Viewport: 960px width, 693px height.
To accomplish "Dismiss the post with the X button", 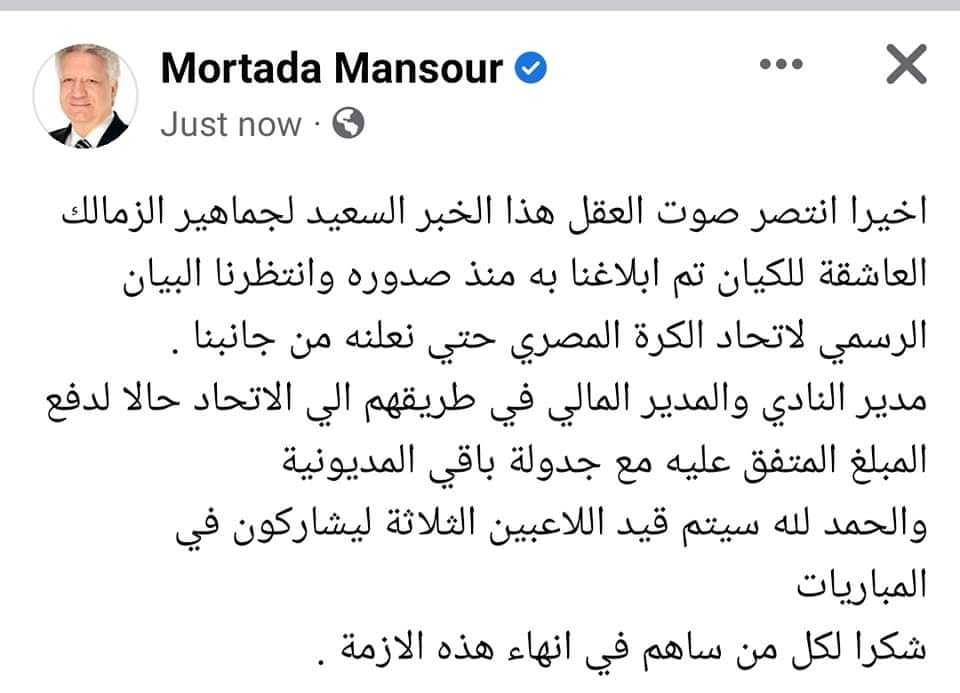I will tap(907, 66).
